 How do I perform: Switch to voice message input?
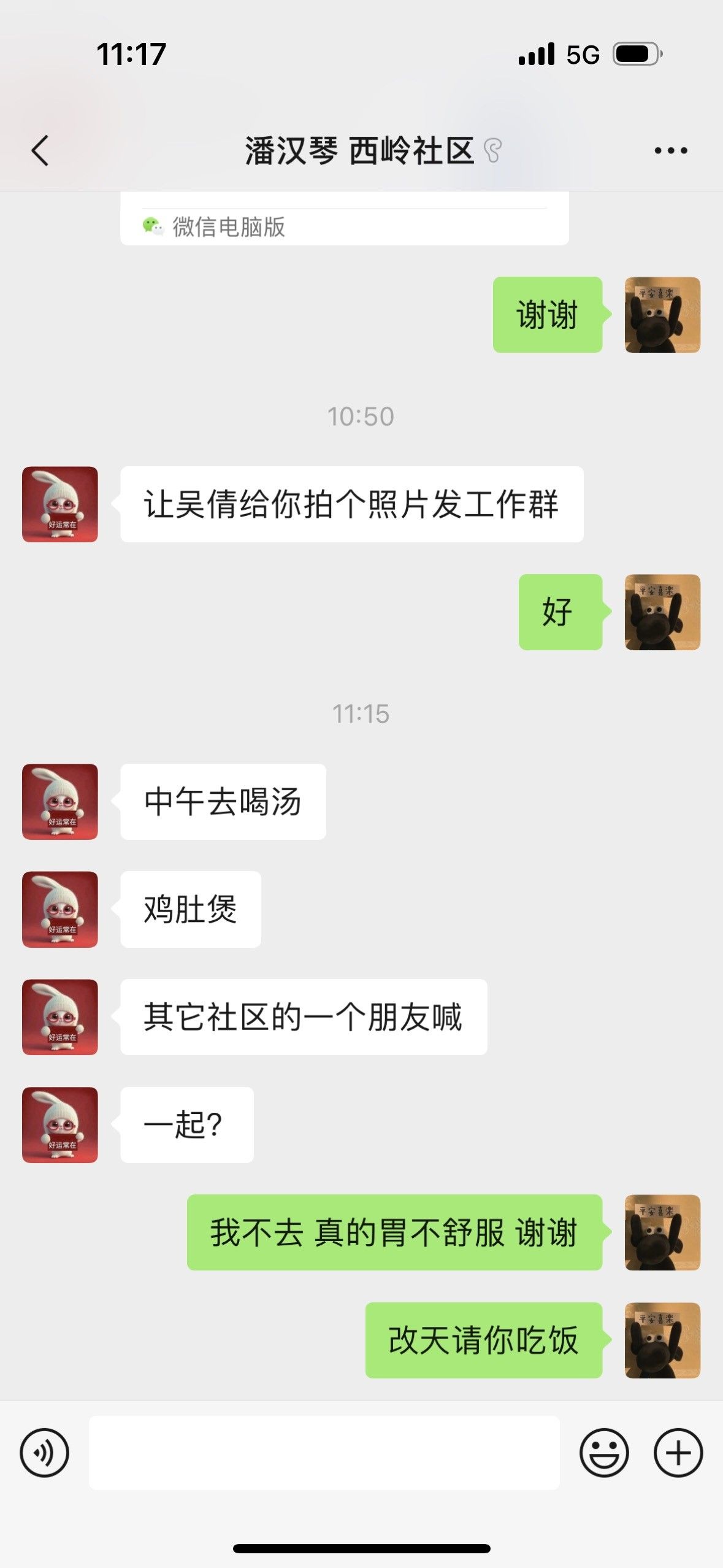click(x=44, y=1452)
